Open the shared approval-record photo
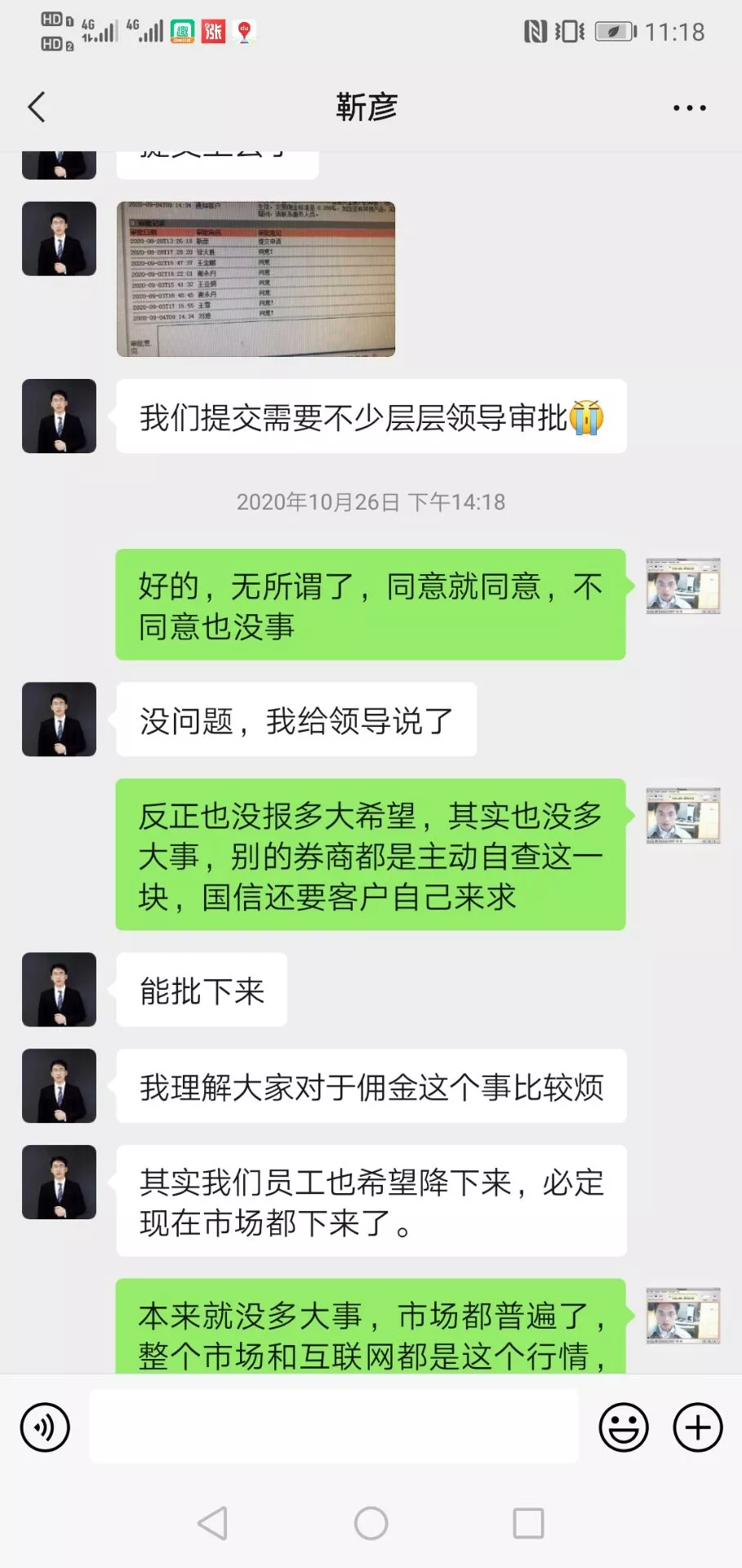 [x=255, y=278]
